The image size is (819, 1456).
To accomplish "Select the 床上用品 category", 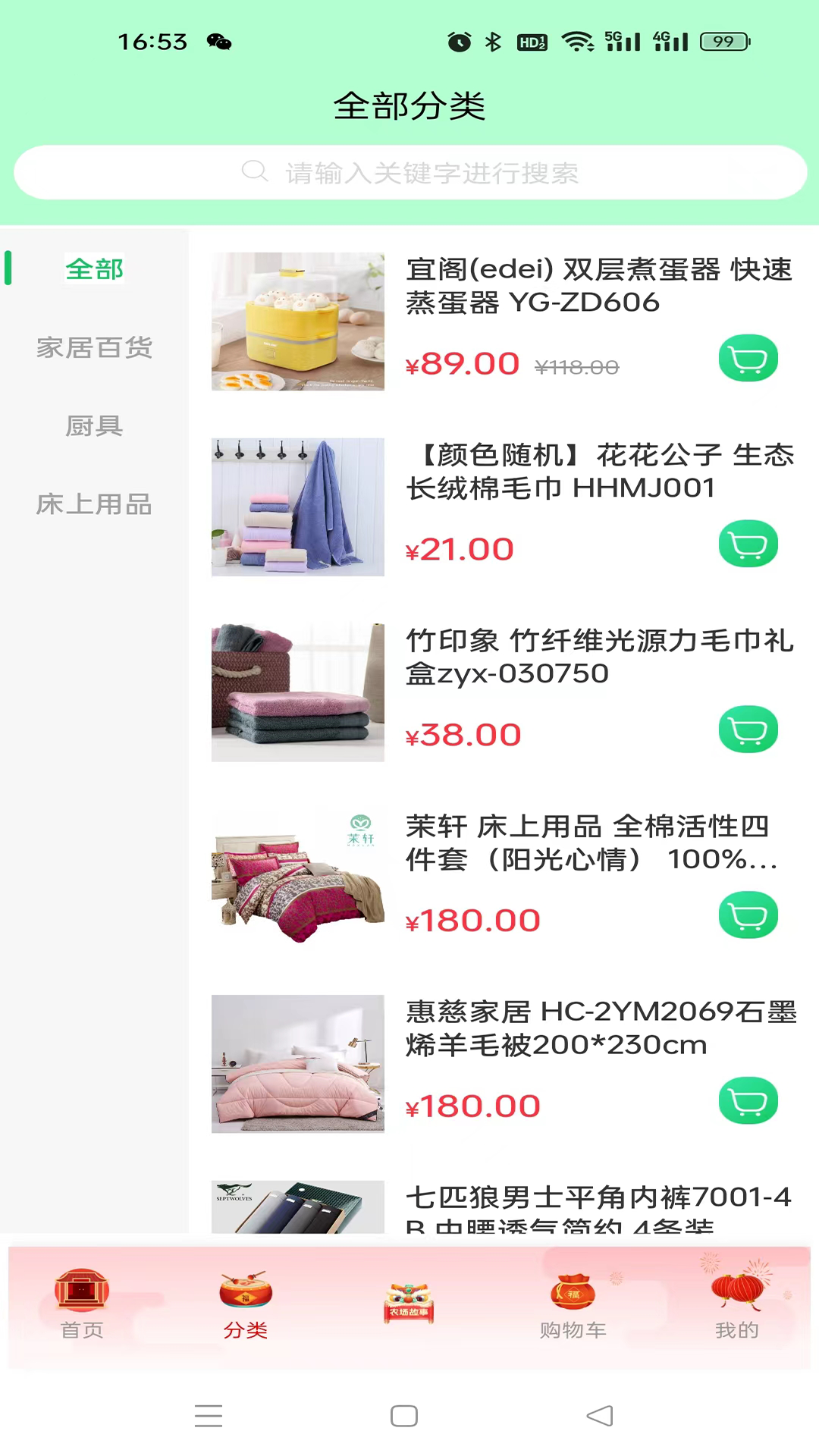I will (x=93, y=505).
